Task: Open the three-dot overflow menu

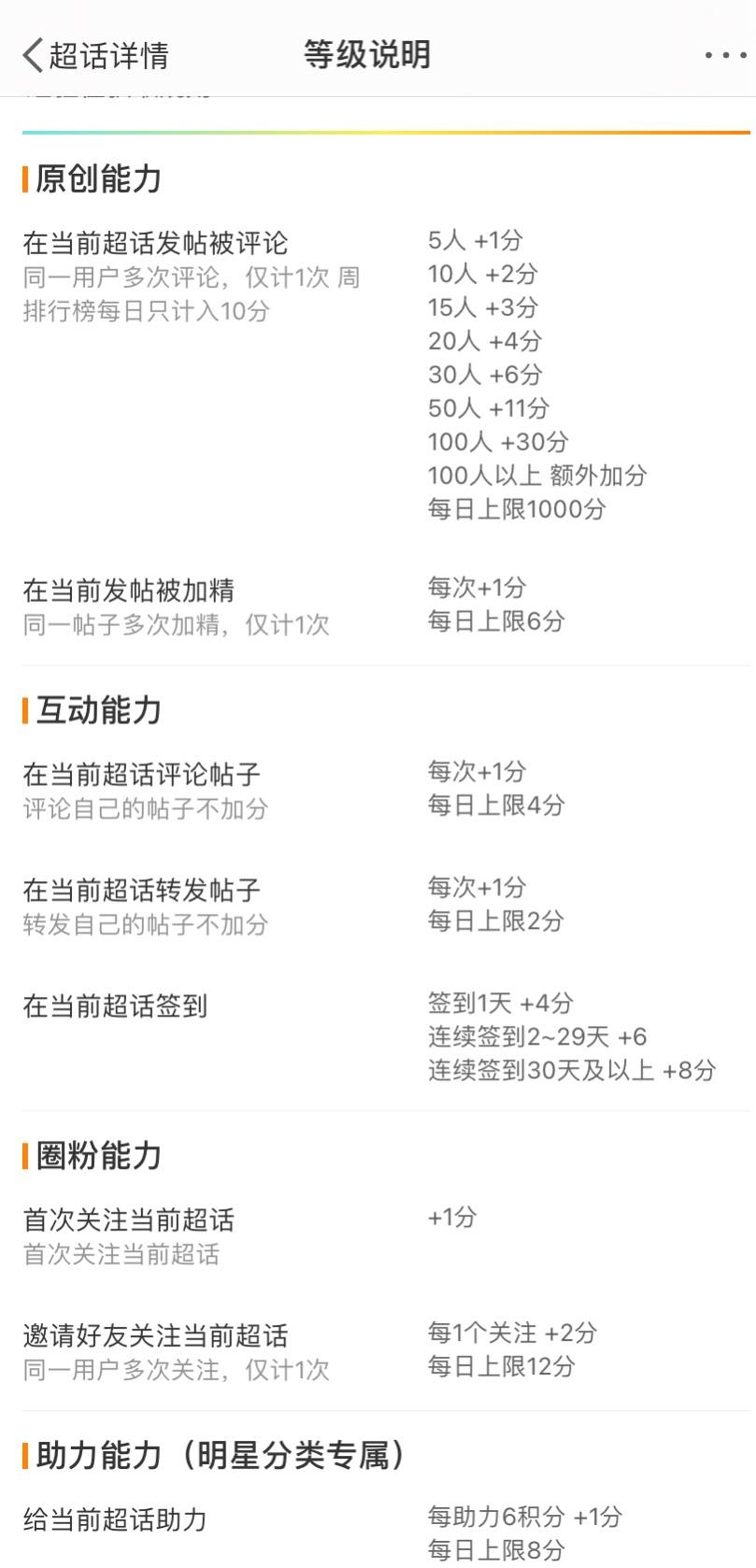Action: [725, 55]
